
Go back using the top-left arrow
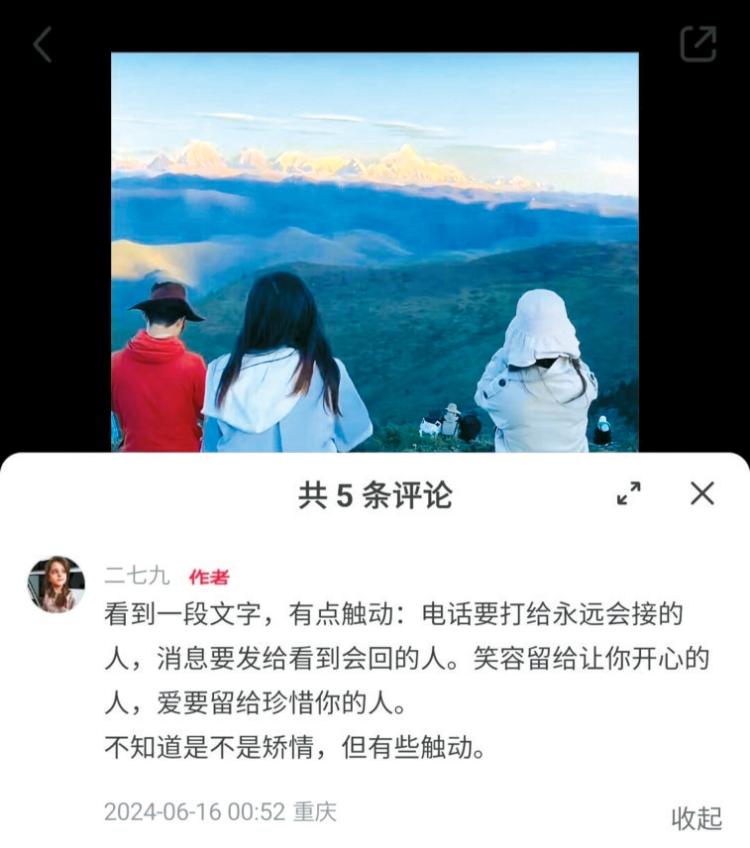pos(42,45)
